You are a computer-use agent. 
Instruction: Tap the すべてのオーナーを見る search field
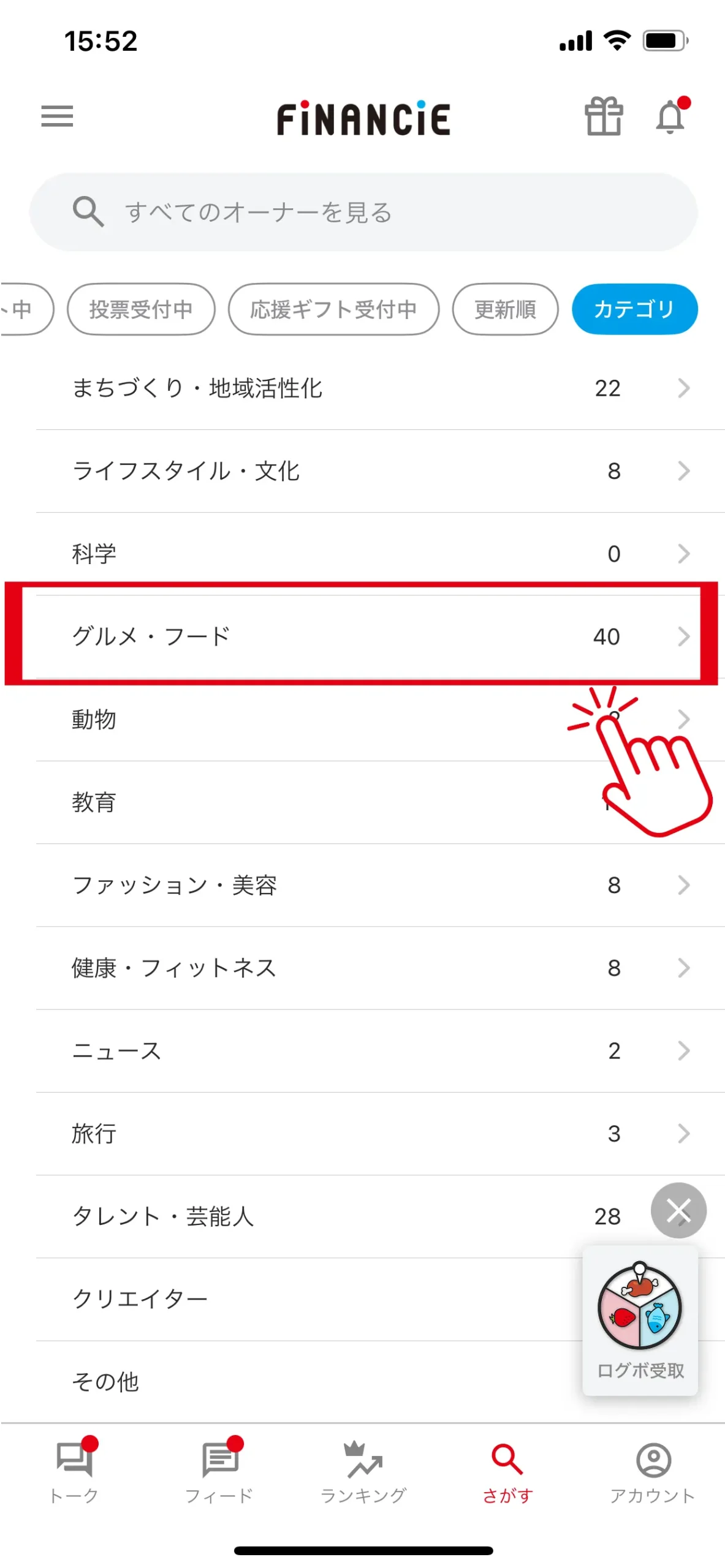point(363,212)
